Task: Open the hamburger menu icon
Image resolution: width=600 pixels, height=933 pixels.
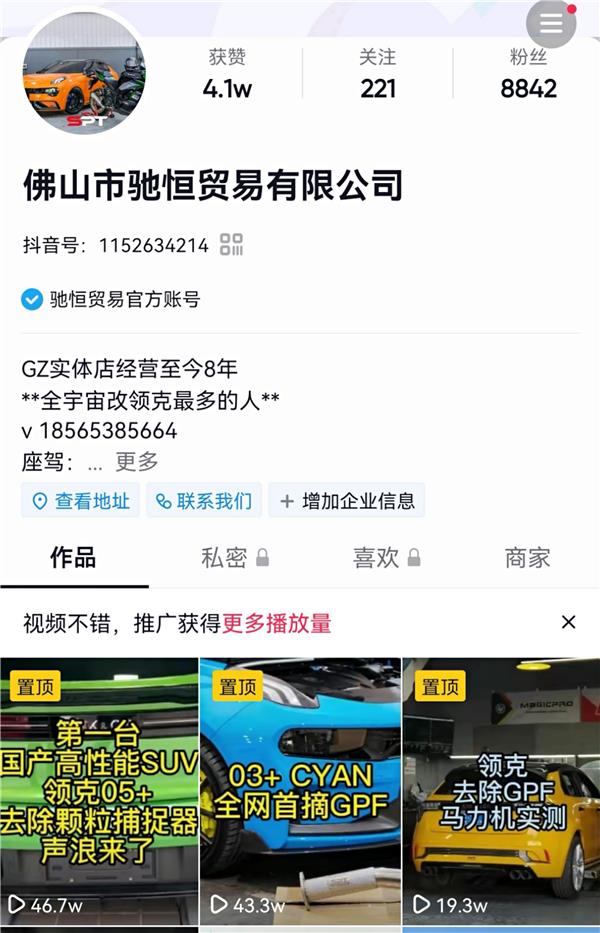Action: (551, 24)
